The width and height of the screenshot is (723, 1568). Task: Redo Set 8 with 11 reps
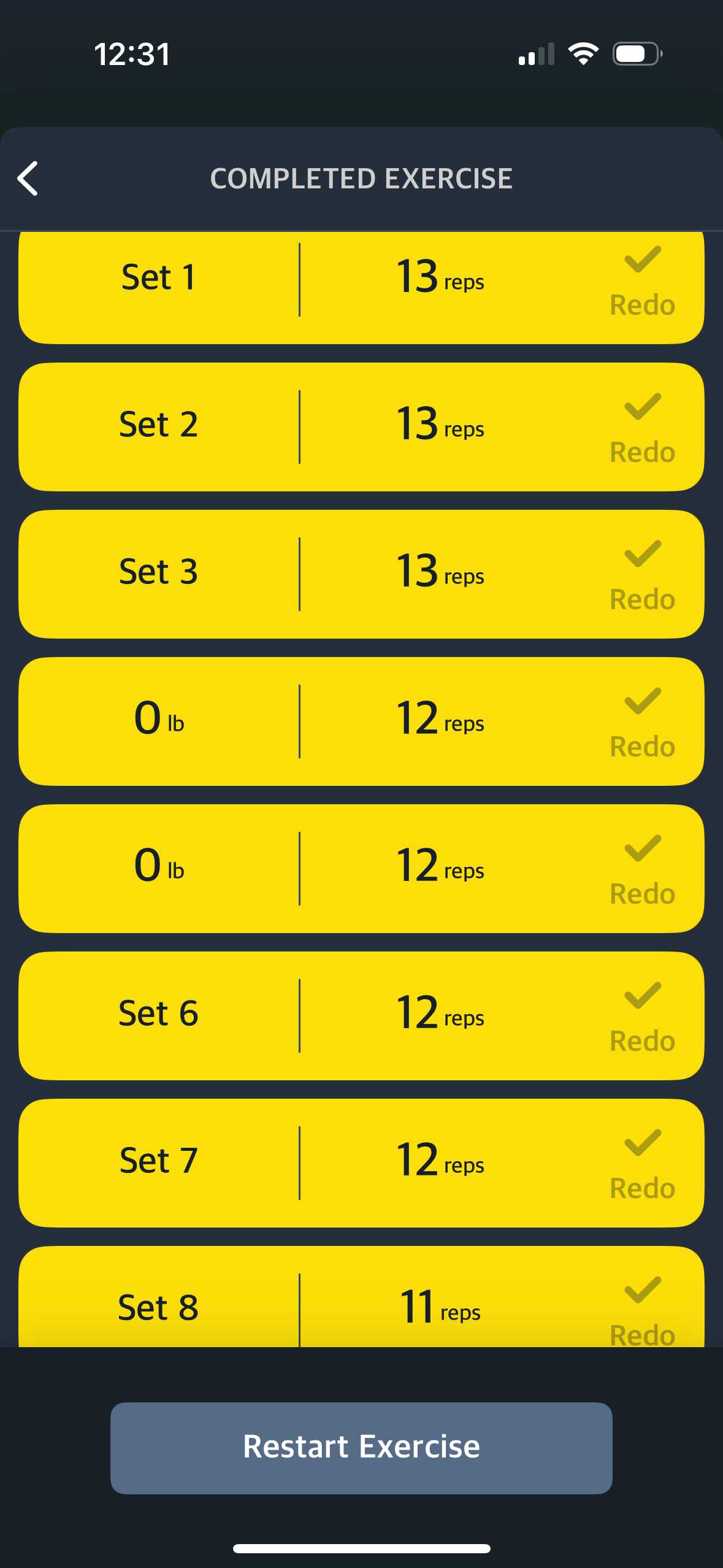point(642,1334)
